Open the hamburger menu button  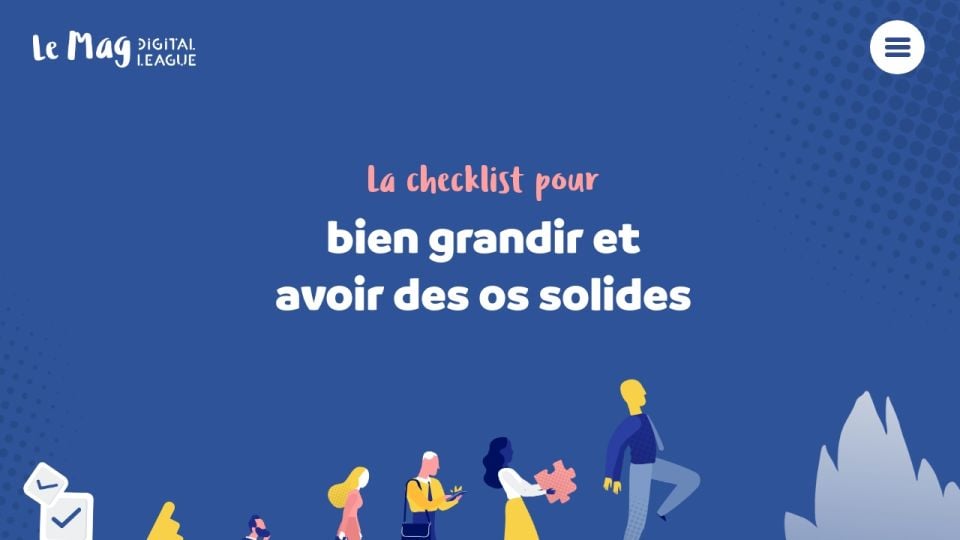(x=897, y=47)
